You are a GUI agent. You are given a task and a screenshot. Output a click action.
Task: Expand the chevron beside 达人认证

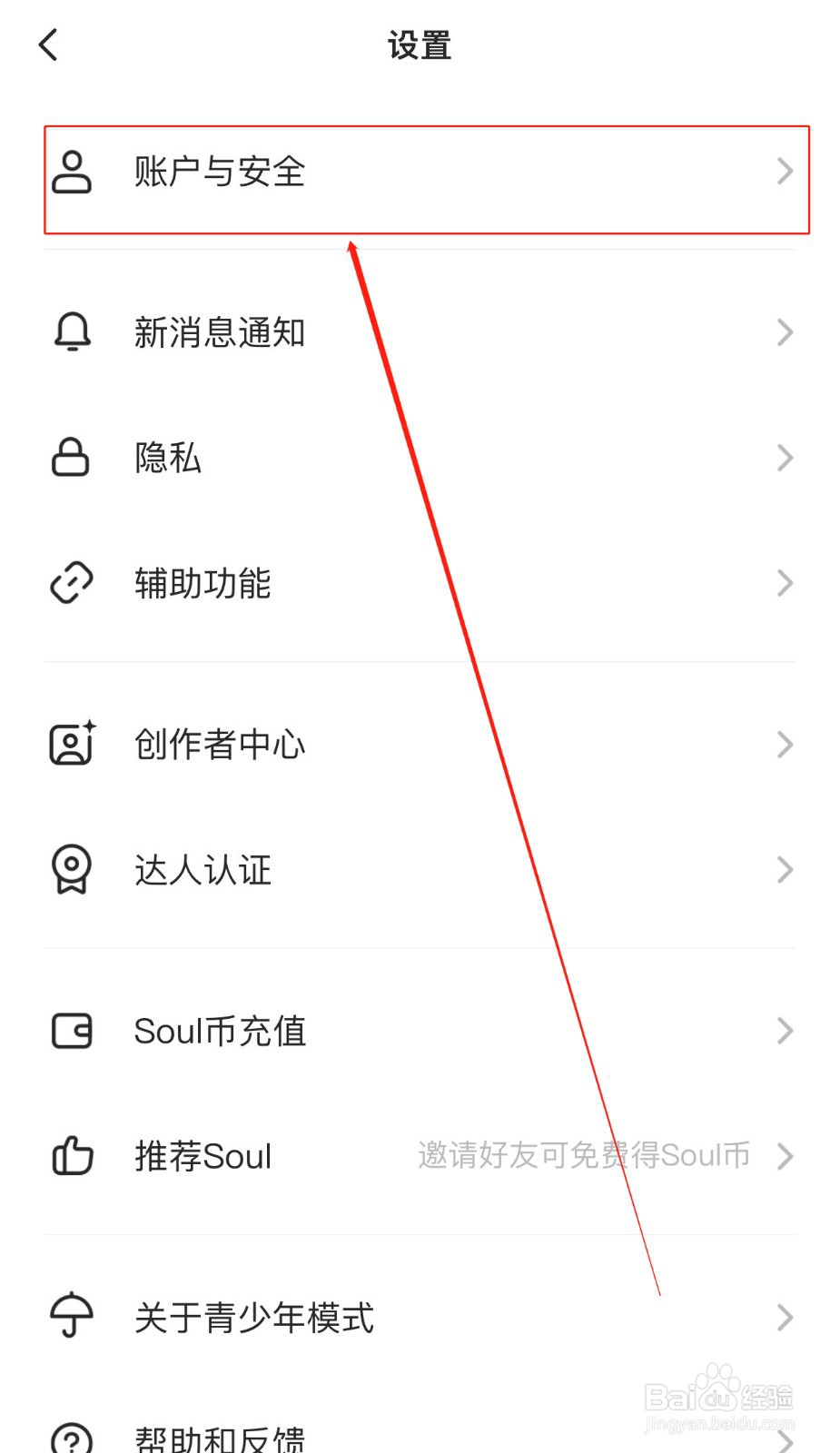point(785,870)
